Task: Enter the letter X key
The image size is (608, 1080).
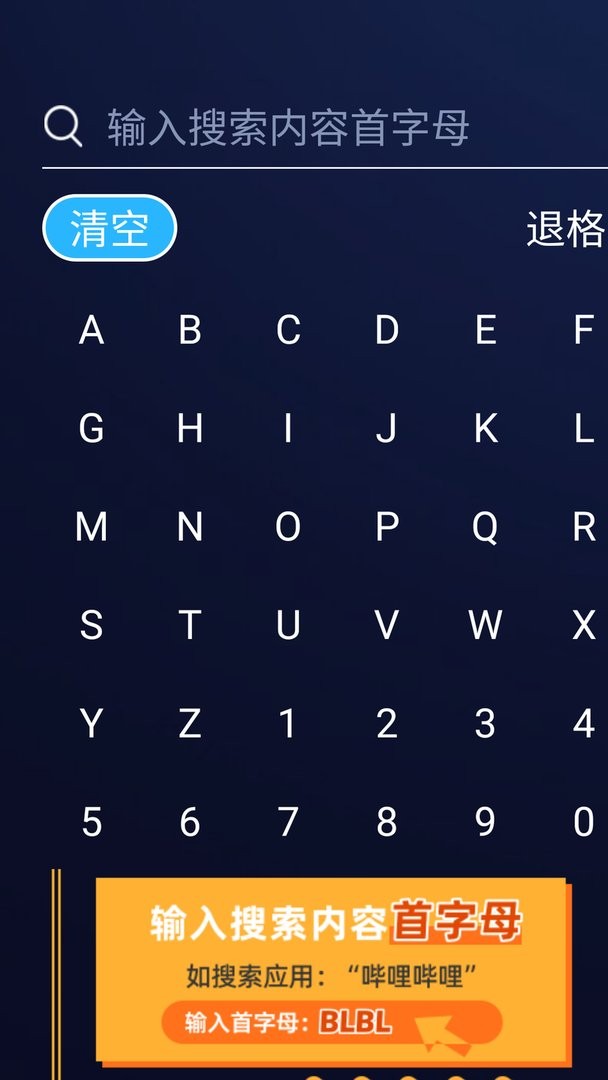Action: 584,626
